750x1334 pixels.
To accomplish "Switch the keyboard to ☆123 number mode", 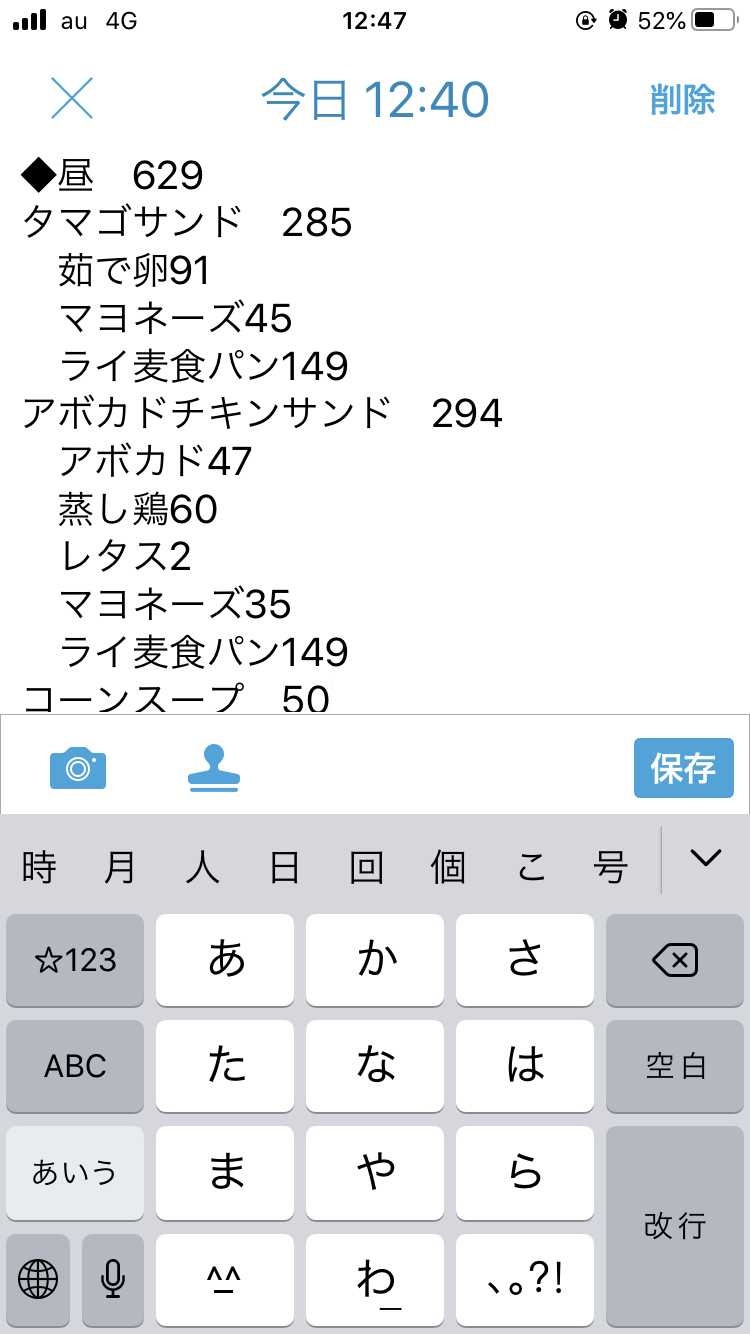I will (x=75, y=960).
